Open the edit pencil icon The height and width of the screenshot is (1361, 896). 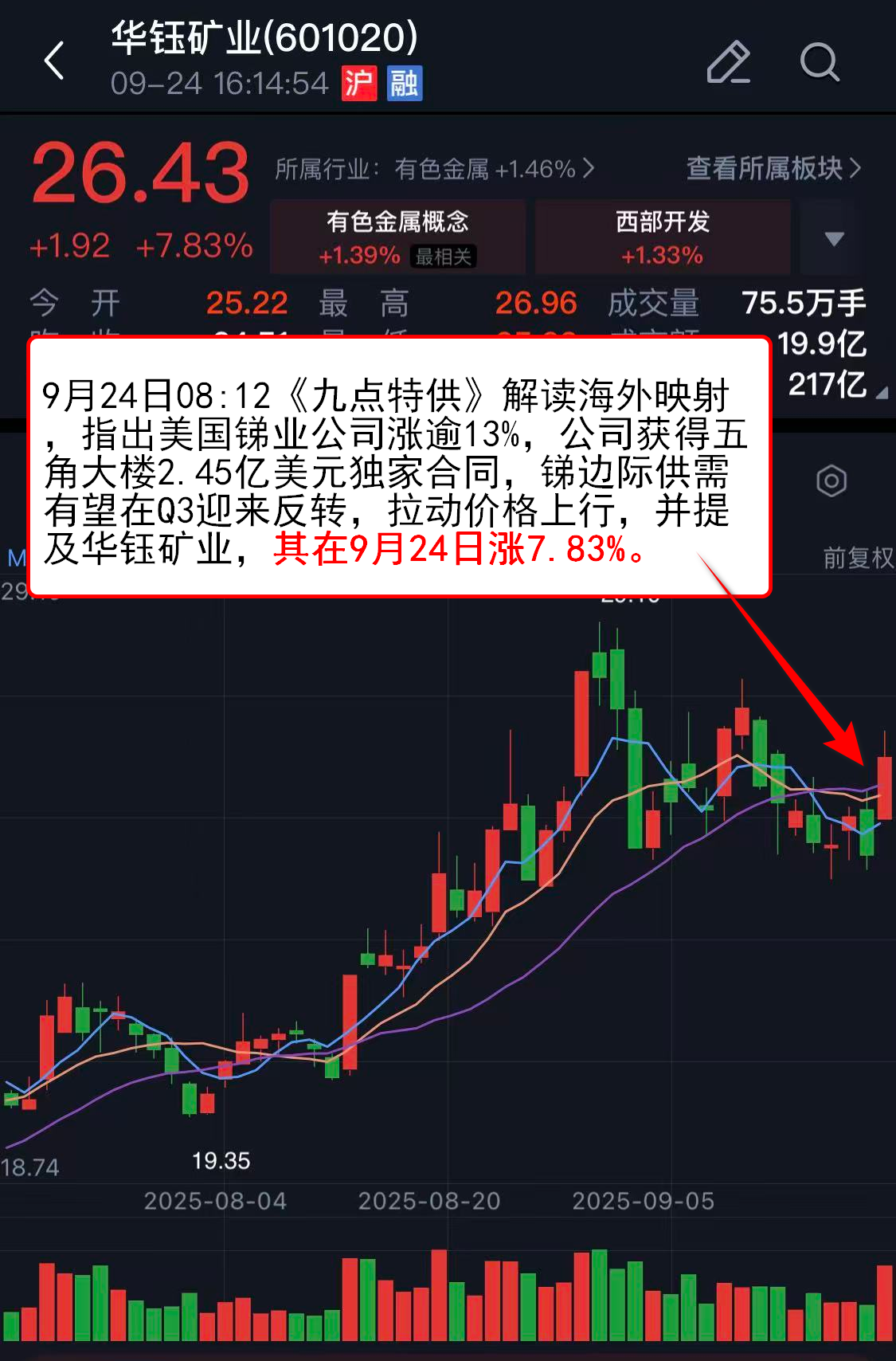[x=728, y=61]
